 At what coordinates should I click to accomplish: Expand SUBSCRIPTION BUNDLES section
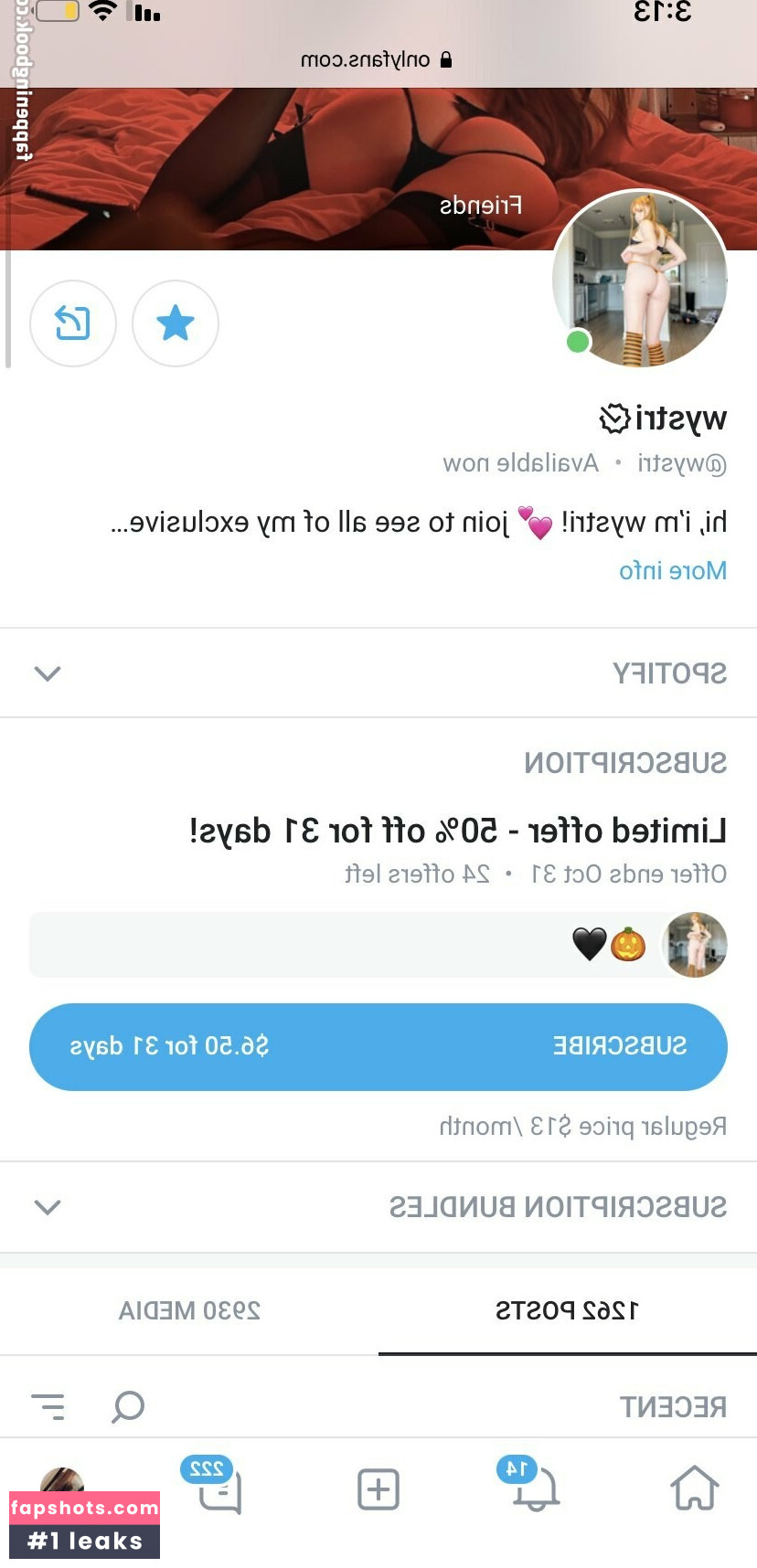(48, 1207)
